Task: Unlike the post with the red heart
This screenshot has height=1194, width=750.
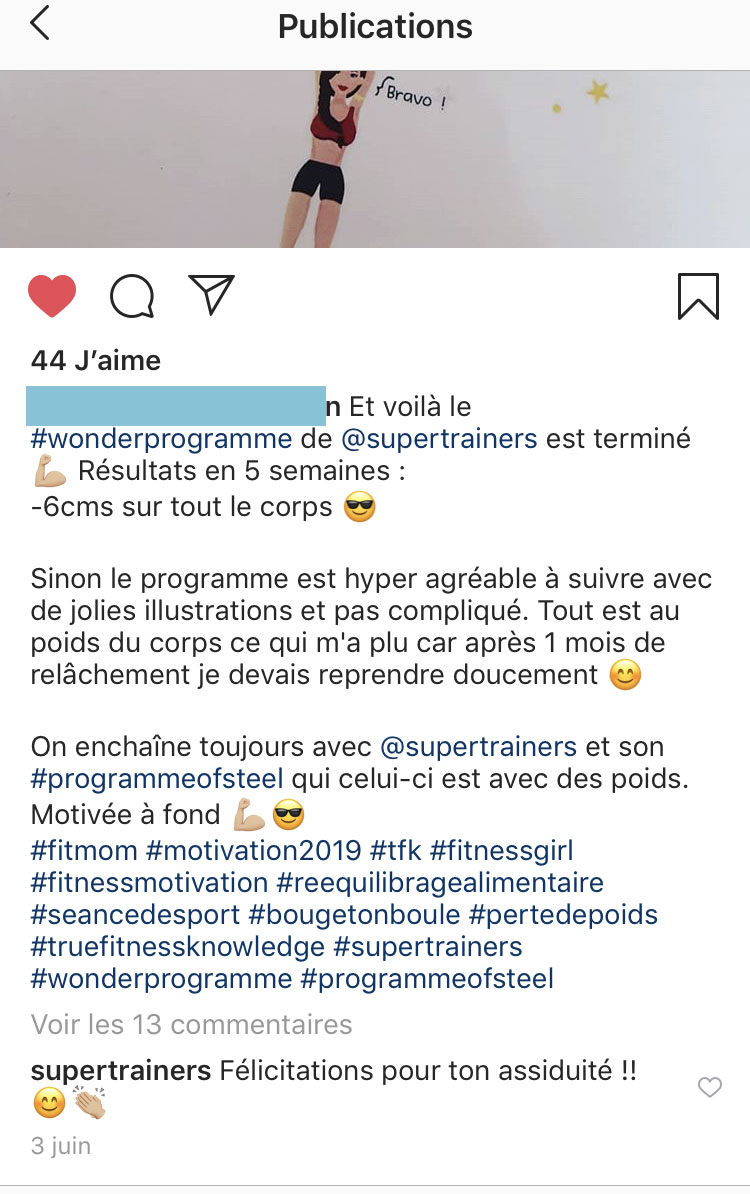Action: tap(52, 296)
